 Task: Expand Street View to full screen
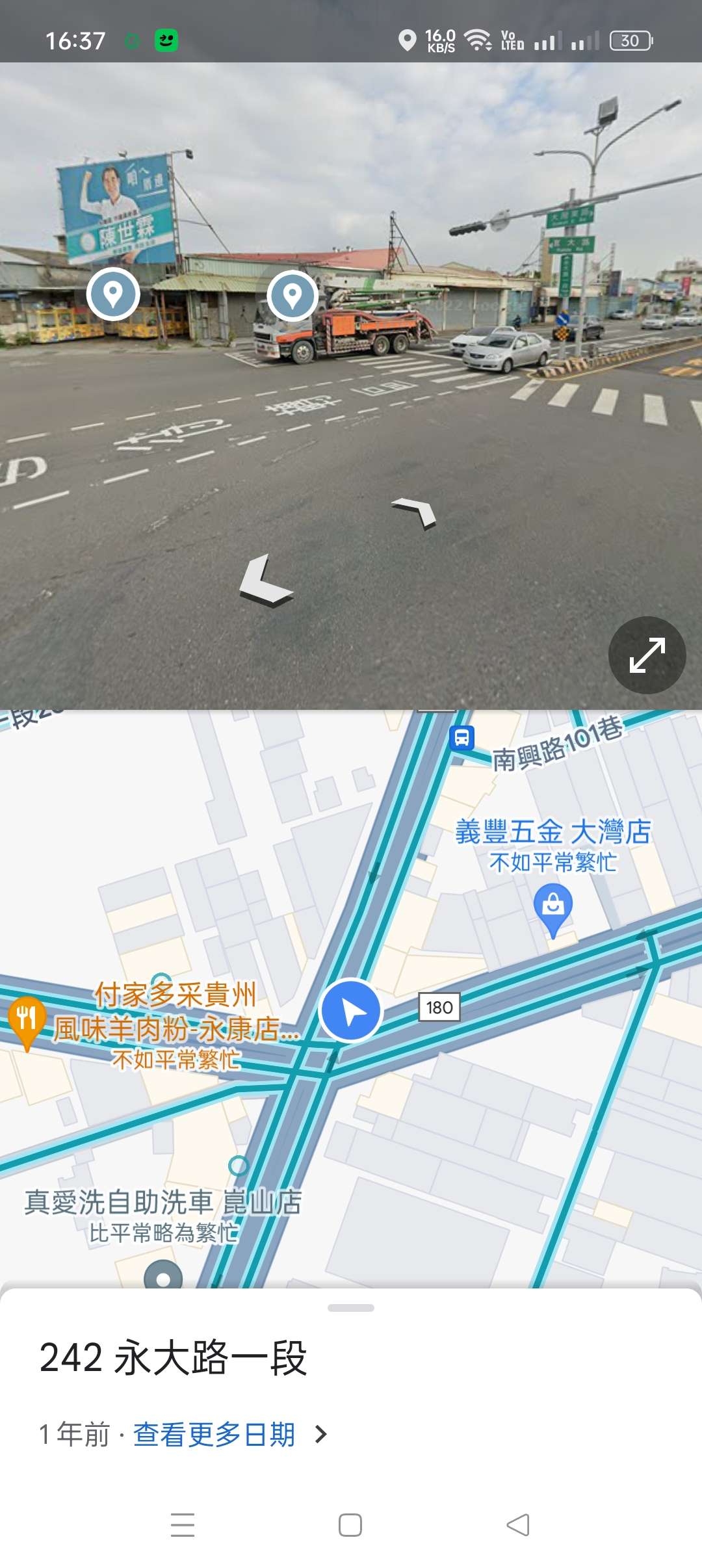[x=647, y=655]
